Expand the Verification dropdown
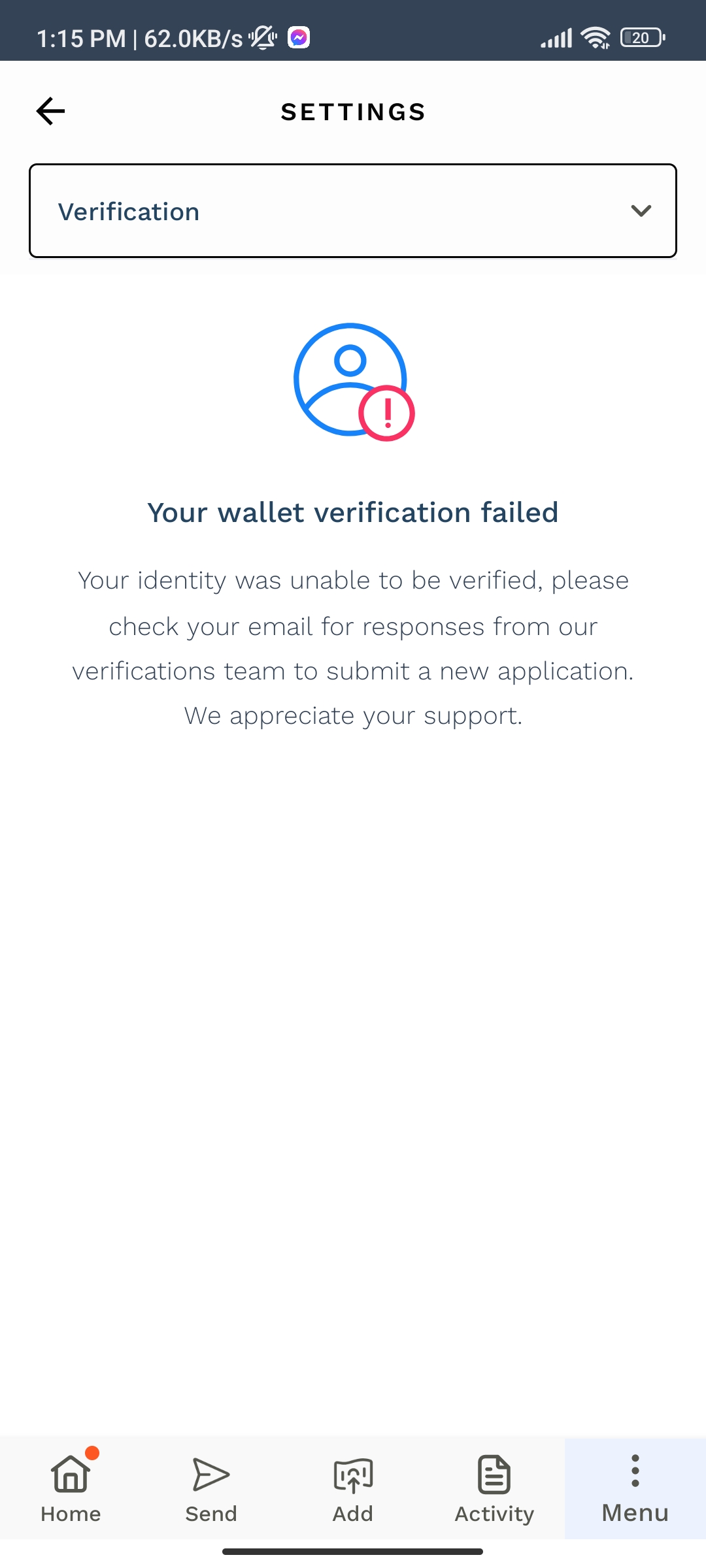Viewport: 706px width, 1568px height. pos(353,211)
